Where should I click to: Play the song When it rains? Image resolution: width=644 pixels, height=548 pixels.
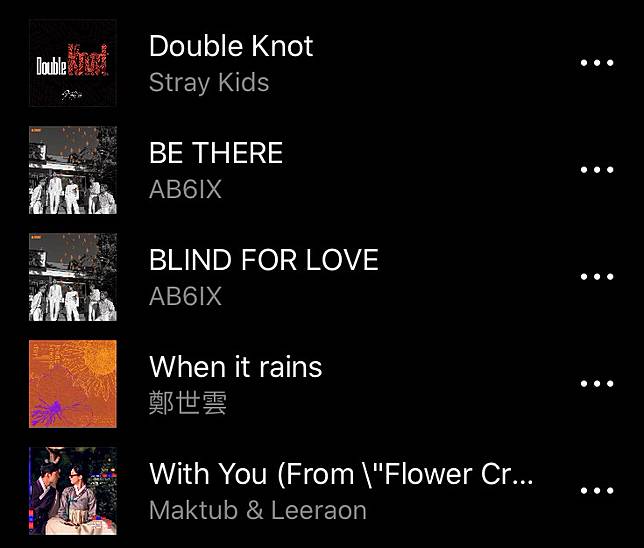[235, 383]
